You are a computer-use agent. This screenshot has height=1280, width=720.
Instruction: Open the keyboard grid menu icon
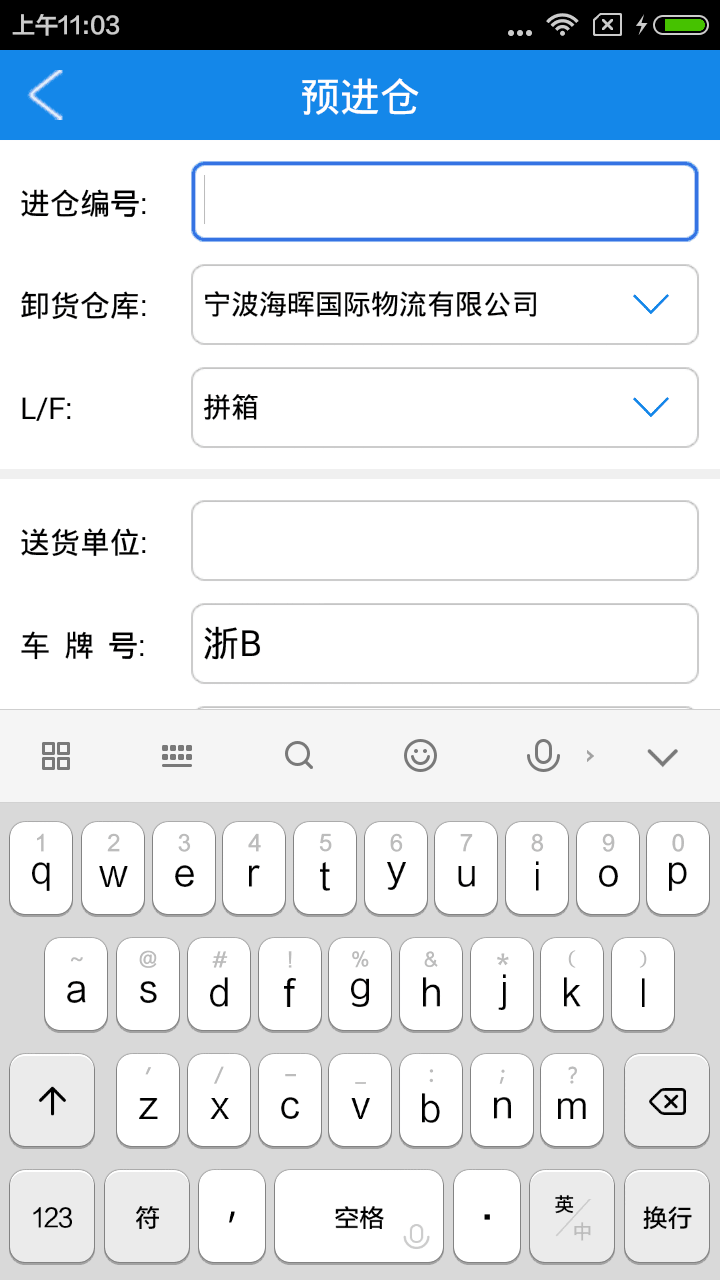pyautogui.click(x=56, y=755)
